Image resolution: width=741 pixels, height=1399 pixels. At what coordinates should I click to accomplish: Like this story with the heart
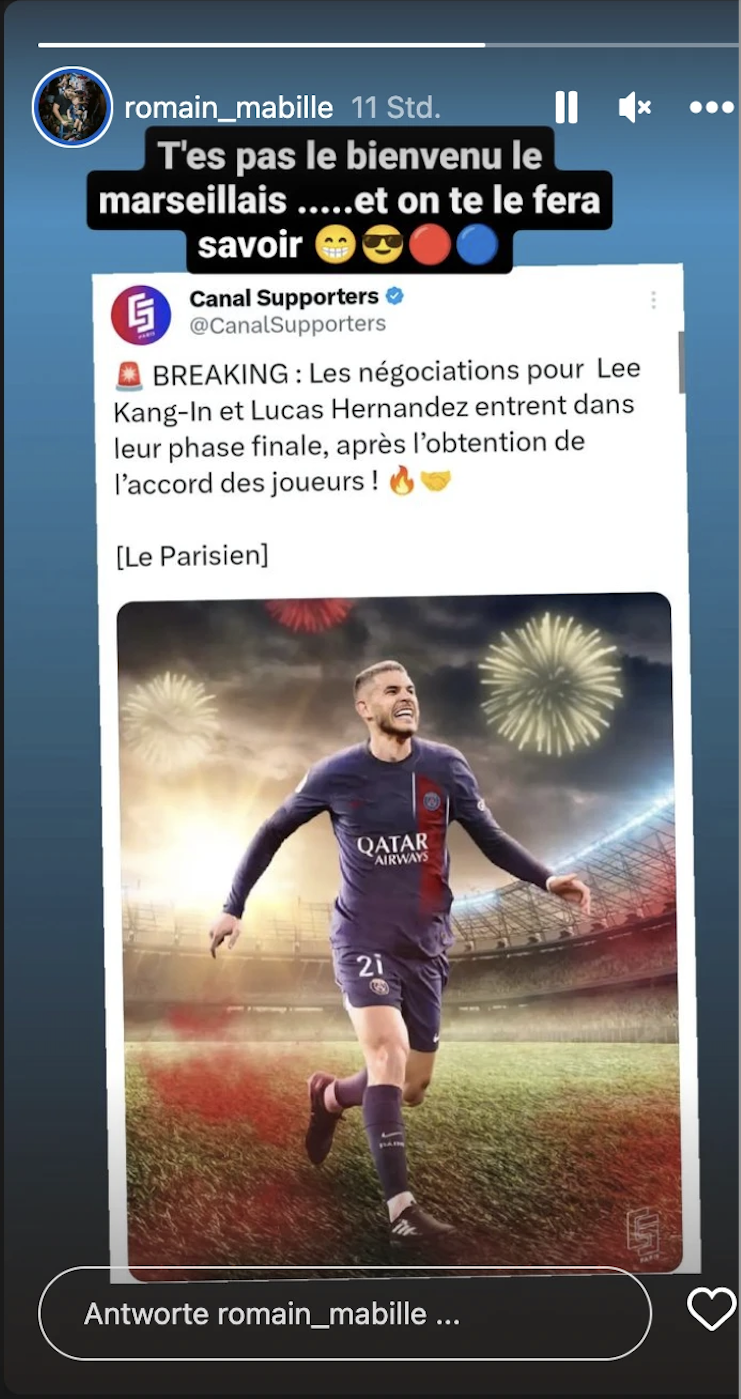pos(711,1309)
